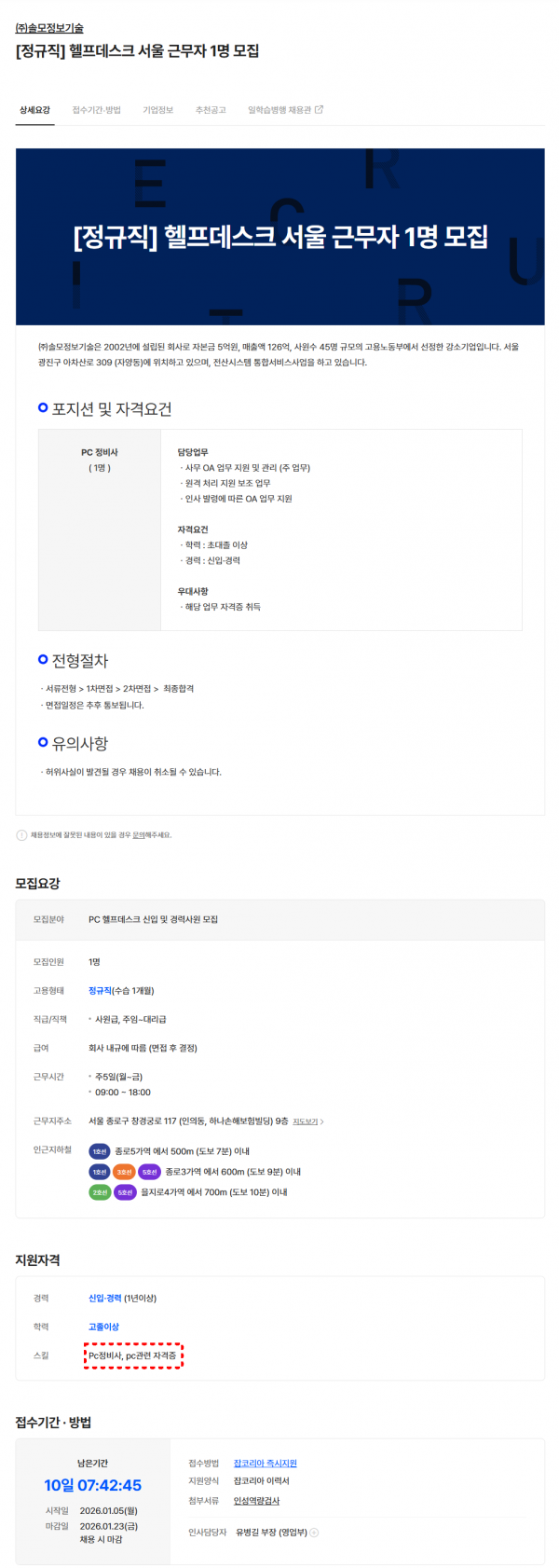559x1568 pixels.
Task: Switch to the 접수기간·방법 tab
Action: click(x=97, y=110)
